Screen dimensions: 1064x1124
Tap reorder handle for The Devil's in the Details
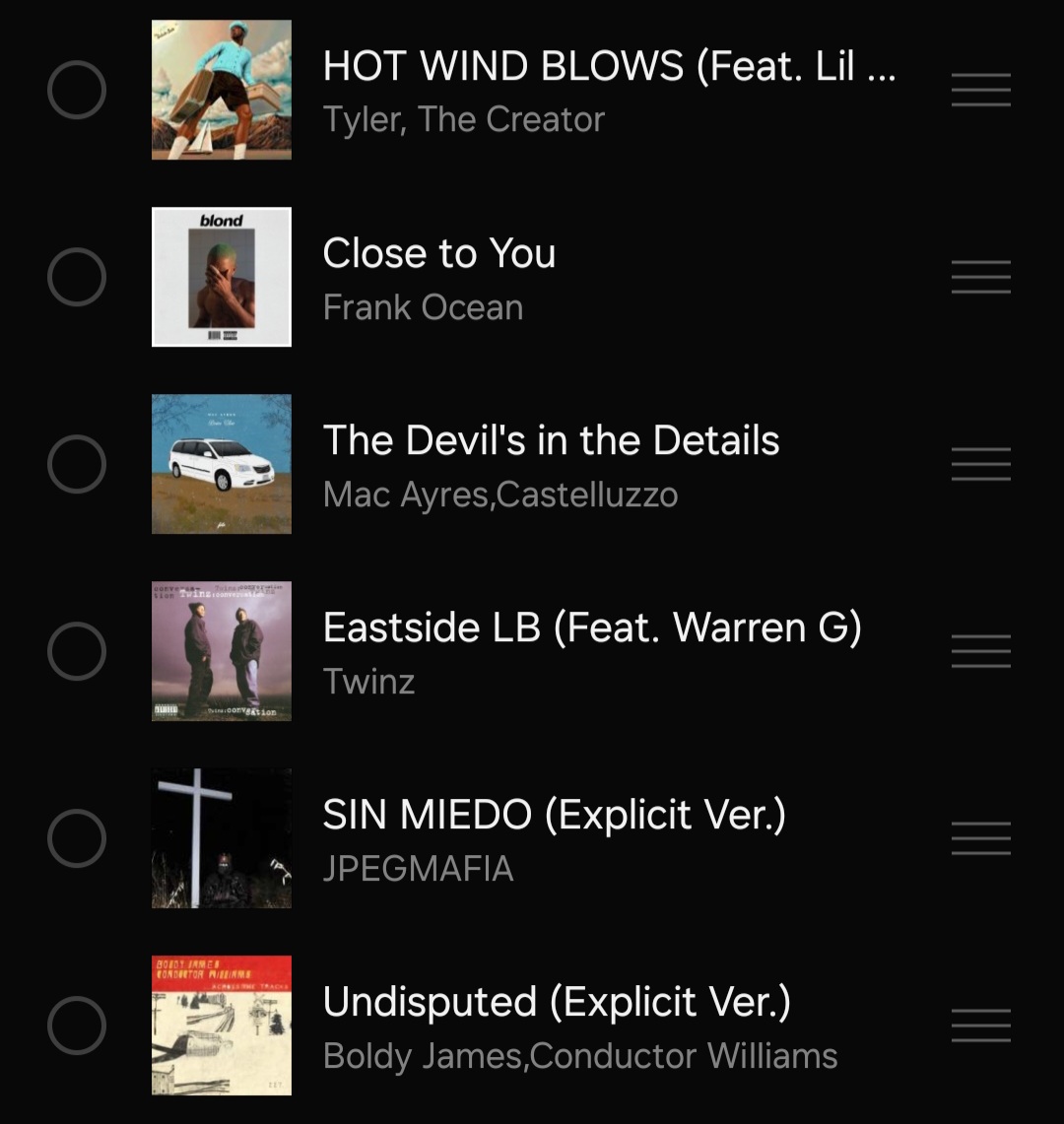tap(980, 464)
